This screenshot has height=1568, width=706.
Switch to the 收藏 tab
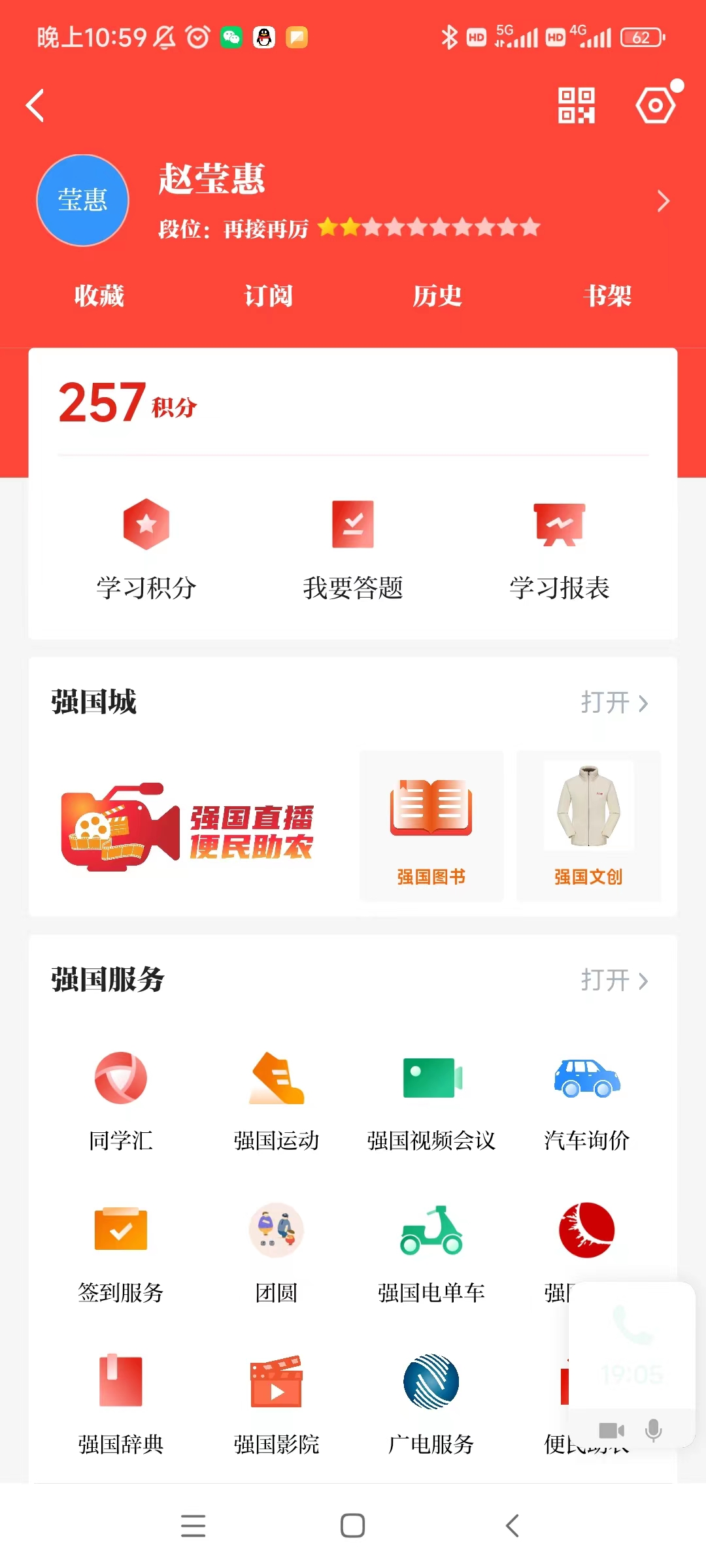(99, 296)
